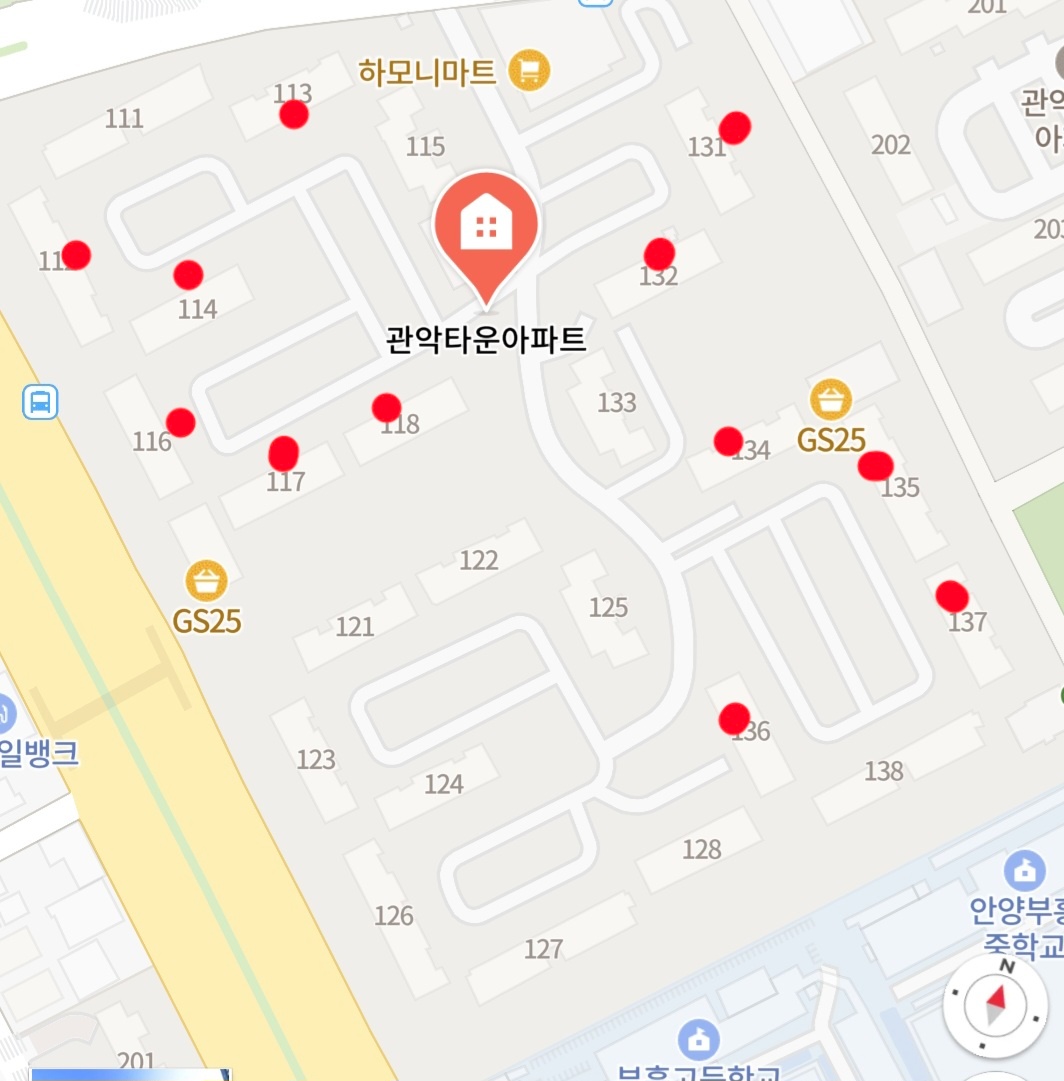
Task: Open the GS25 marker near building 121
Action: click(x=206, y=581)
